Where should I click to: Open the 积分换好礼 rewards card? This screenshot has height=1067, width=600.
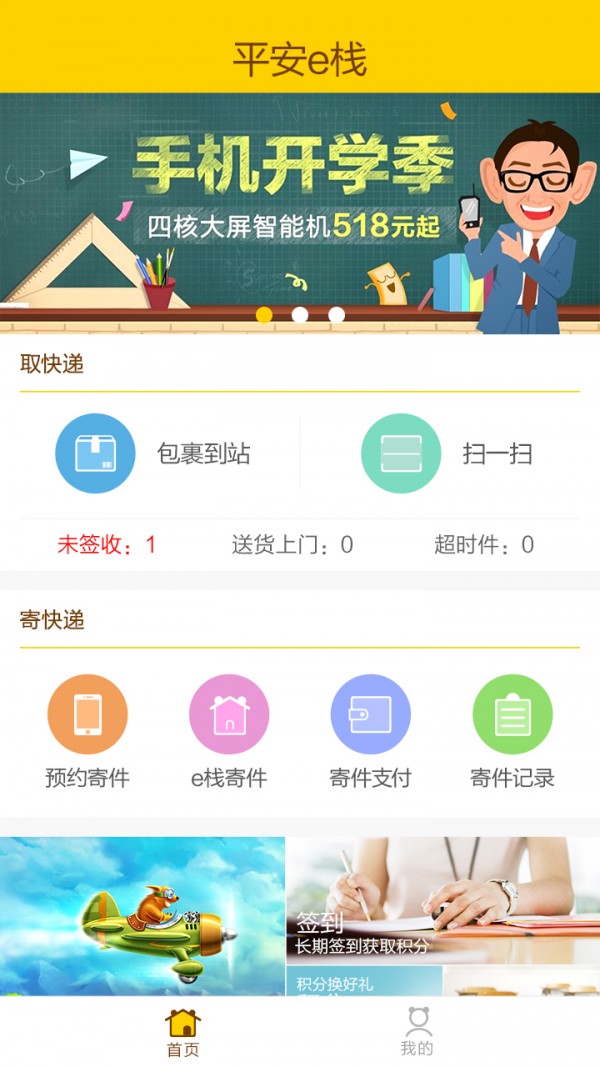coord(364,981)
